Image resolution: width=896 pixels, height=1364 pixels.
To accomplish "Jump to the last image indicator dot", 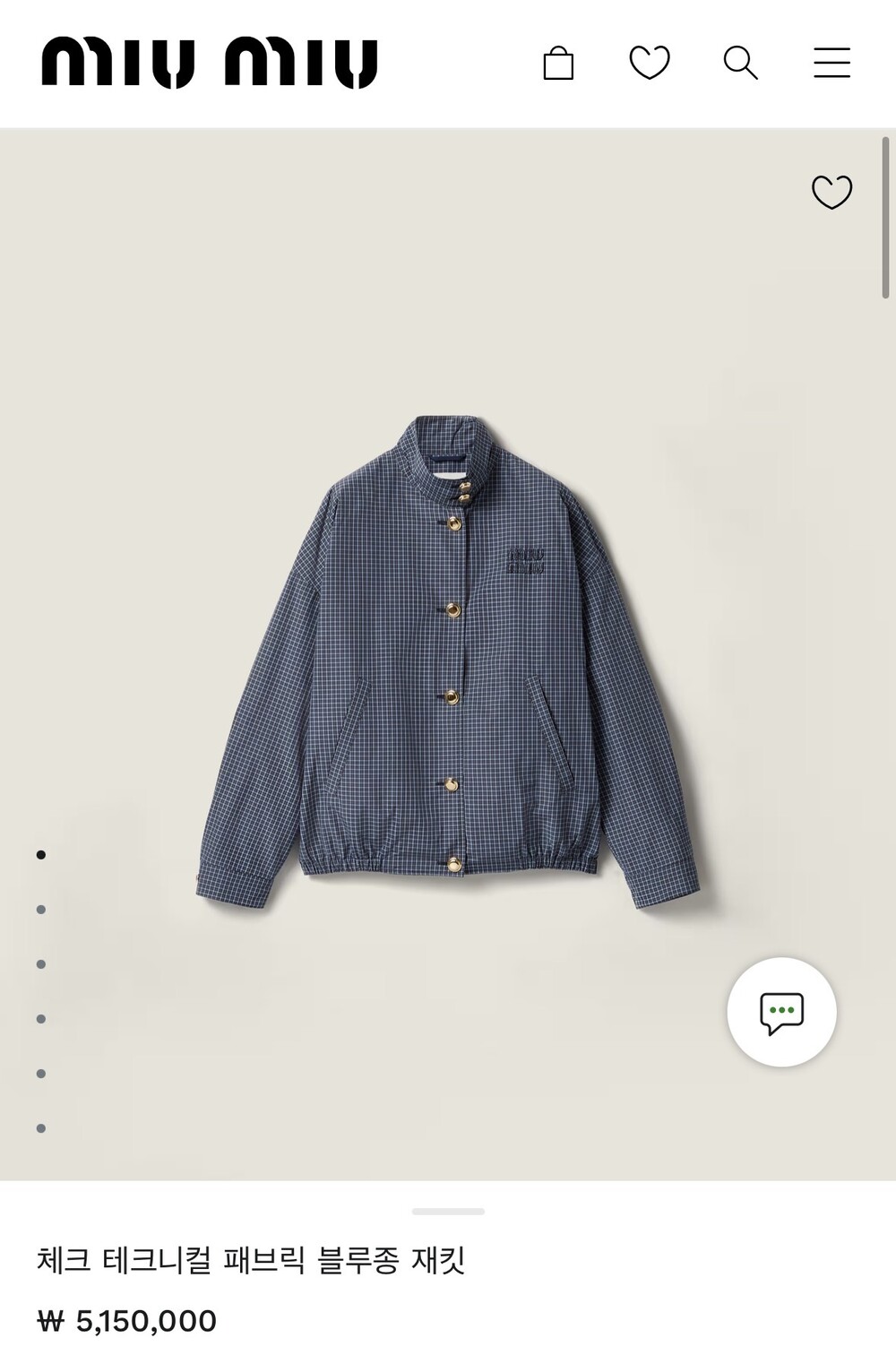I will 41,1128.
